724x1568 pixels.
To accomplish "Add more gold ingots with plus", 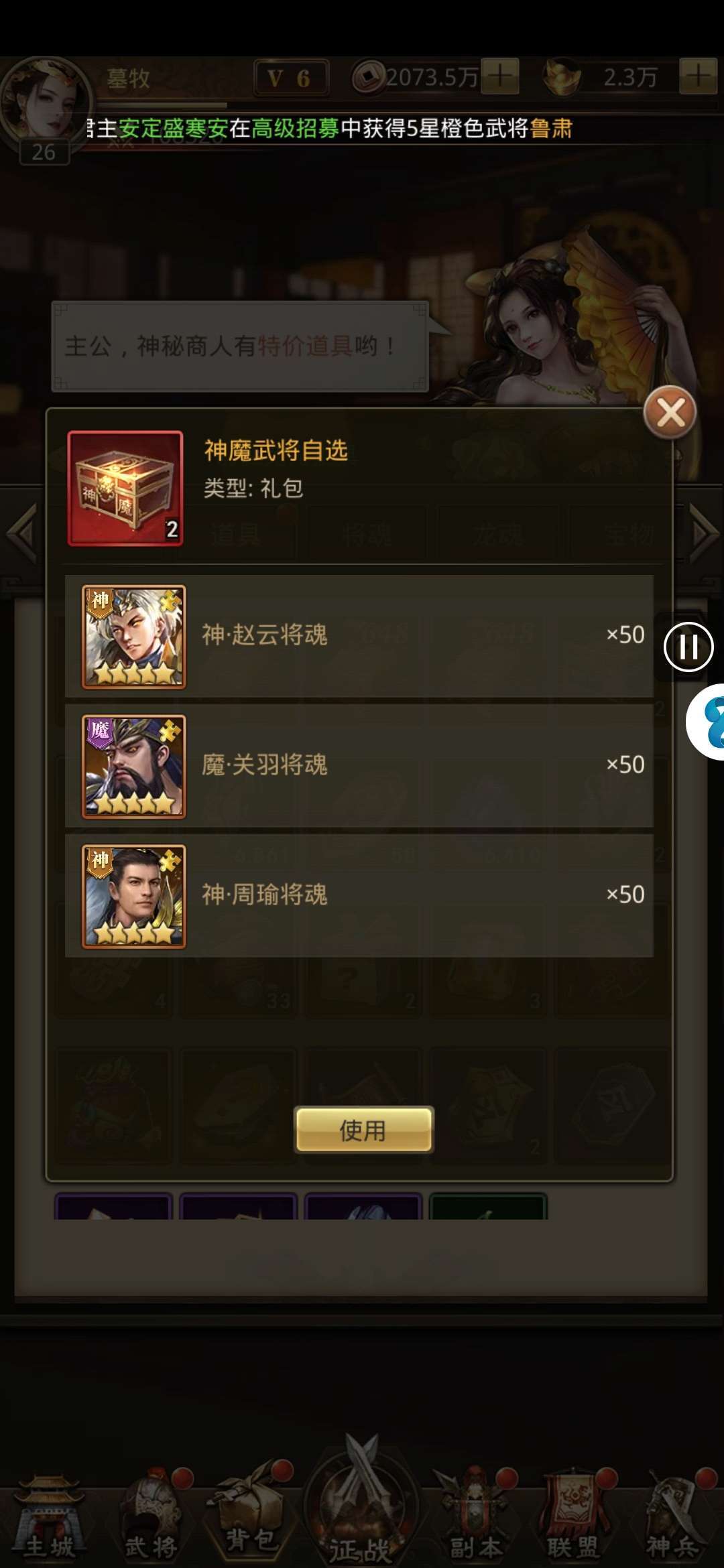I will coord(698,76).
